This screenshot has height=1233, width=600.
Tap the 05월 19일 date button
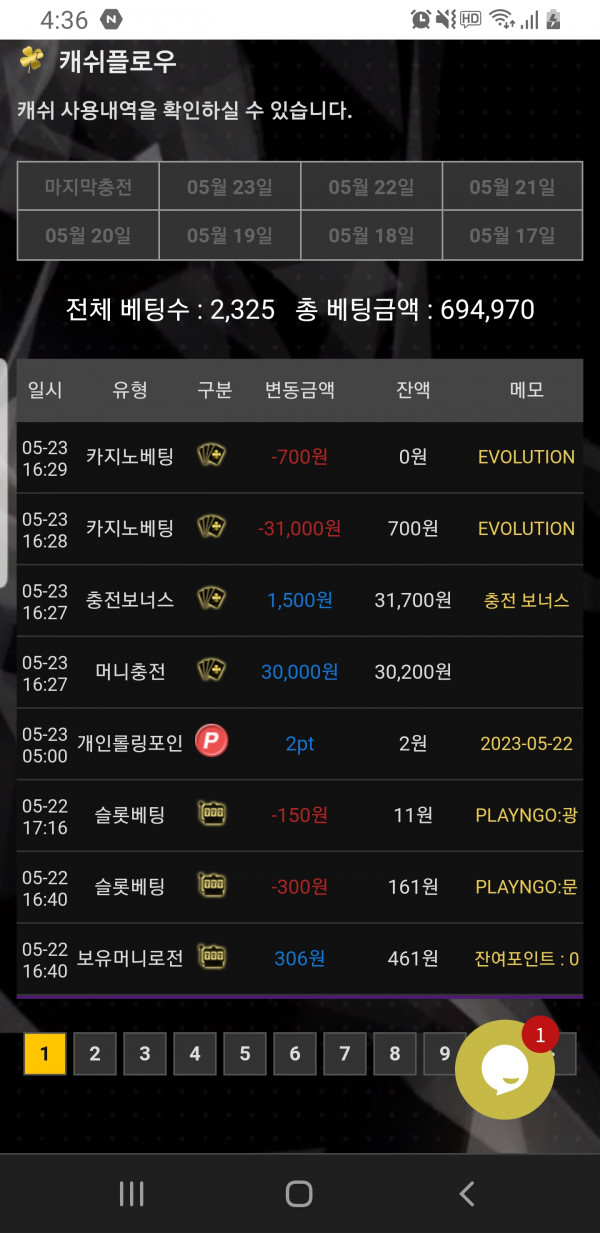230,236
